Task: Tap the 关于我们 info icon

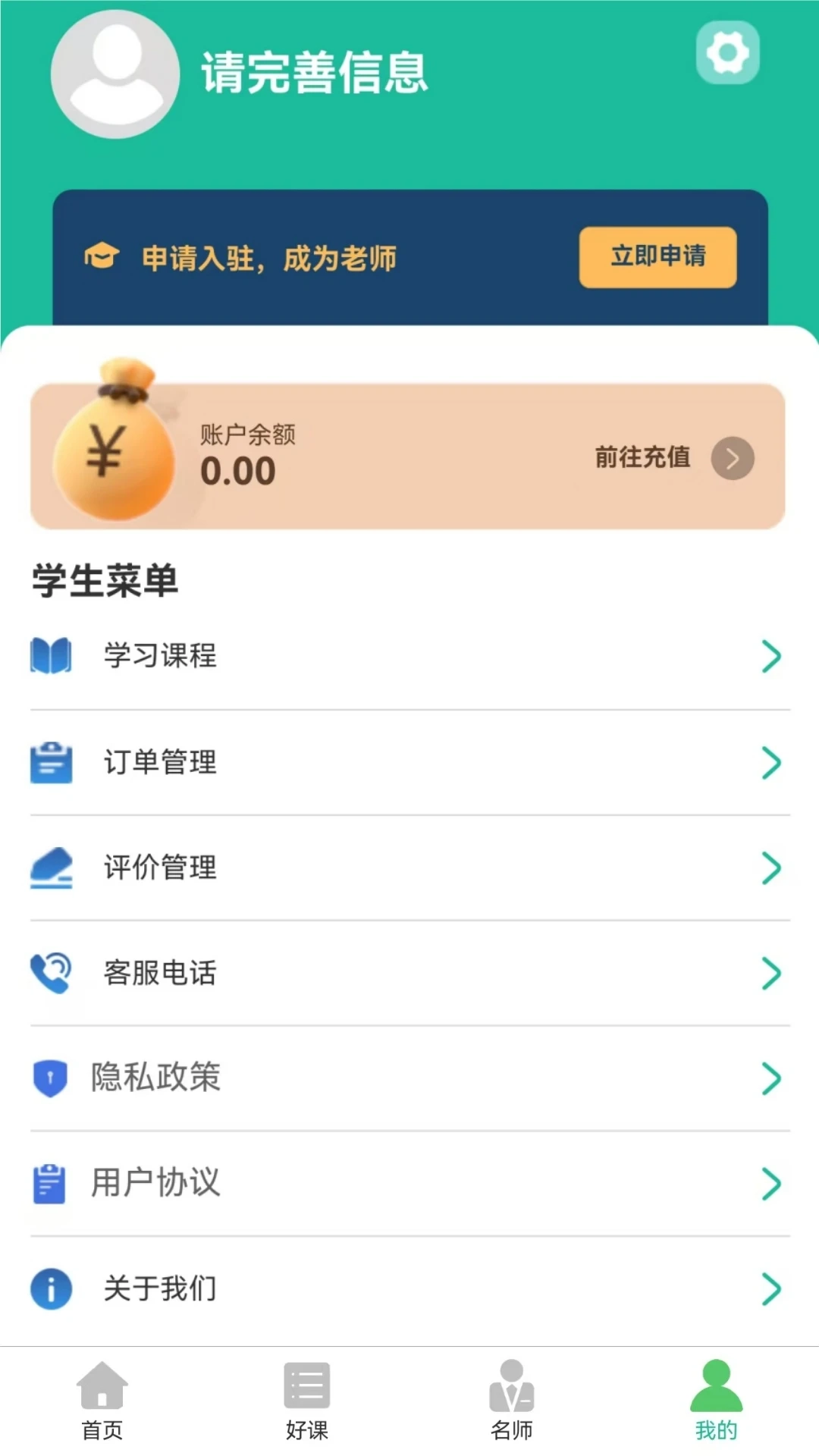Action: click(50, 1288)
